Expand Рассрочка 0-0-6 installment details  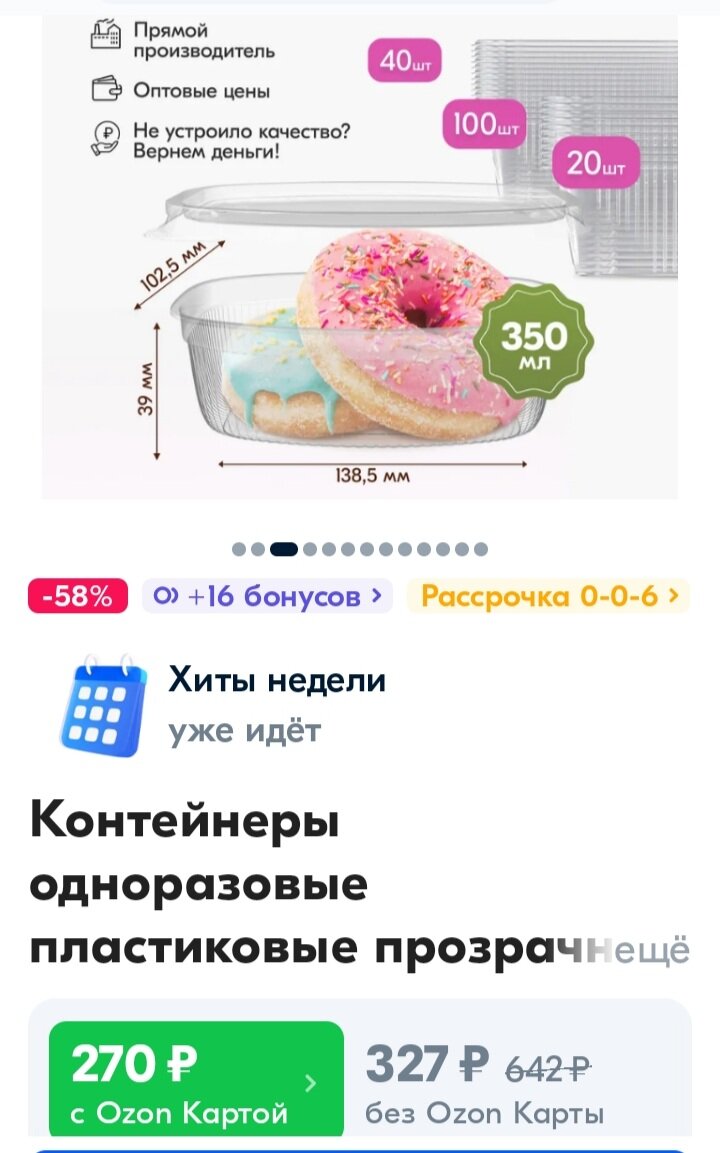540,595
